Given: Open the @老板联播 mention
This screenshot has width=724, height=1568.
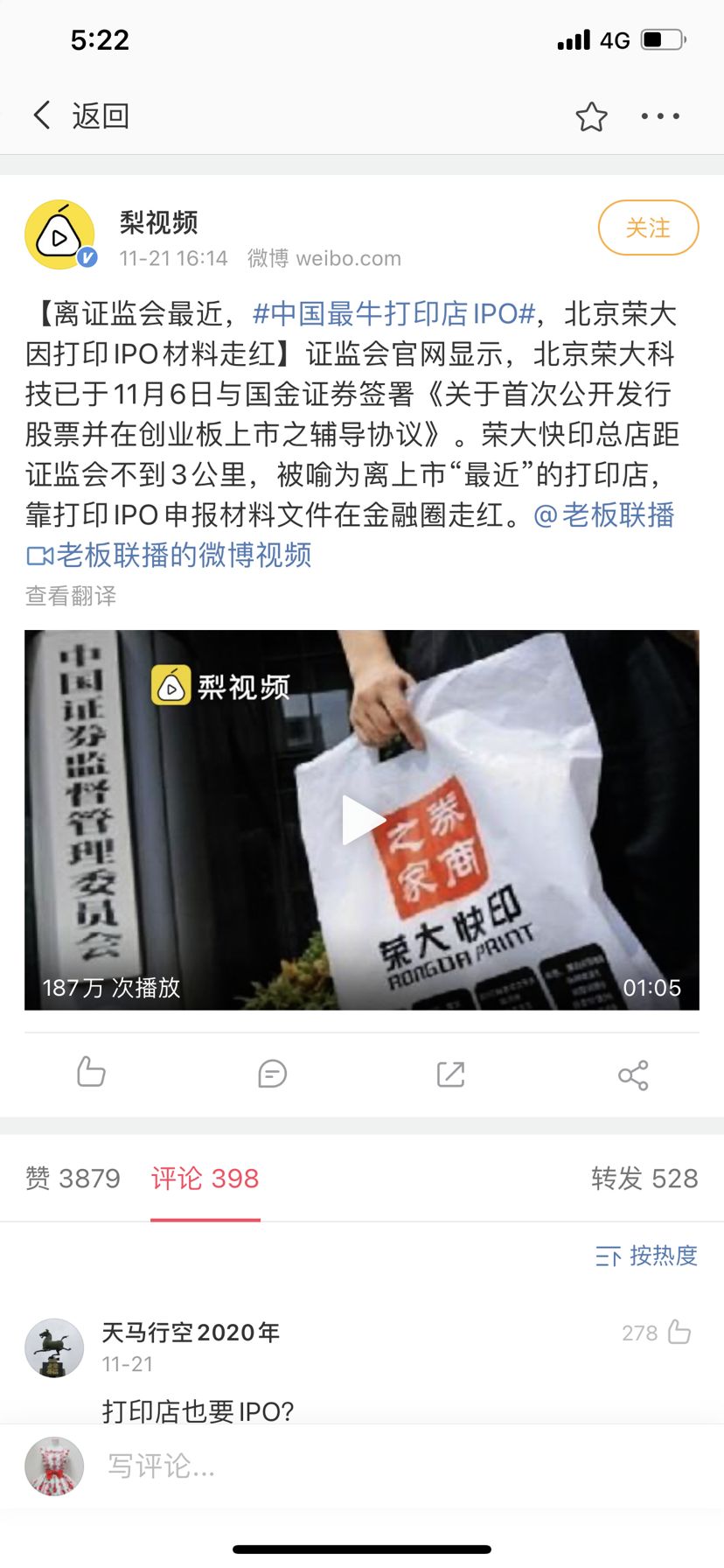Looking at the screenshot, I should (x=603, y=514).
